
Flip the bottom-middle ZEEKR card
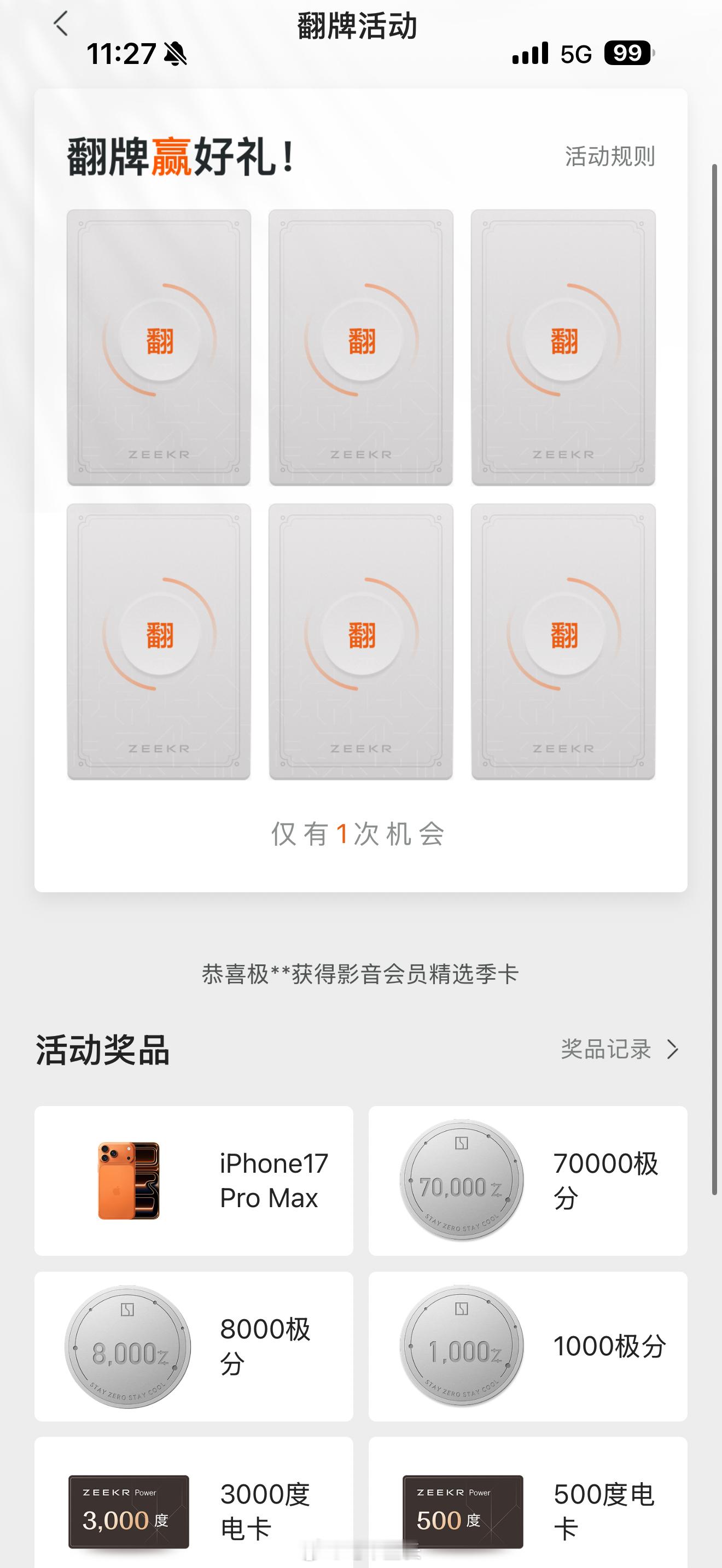pos(361,640)
